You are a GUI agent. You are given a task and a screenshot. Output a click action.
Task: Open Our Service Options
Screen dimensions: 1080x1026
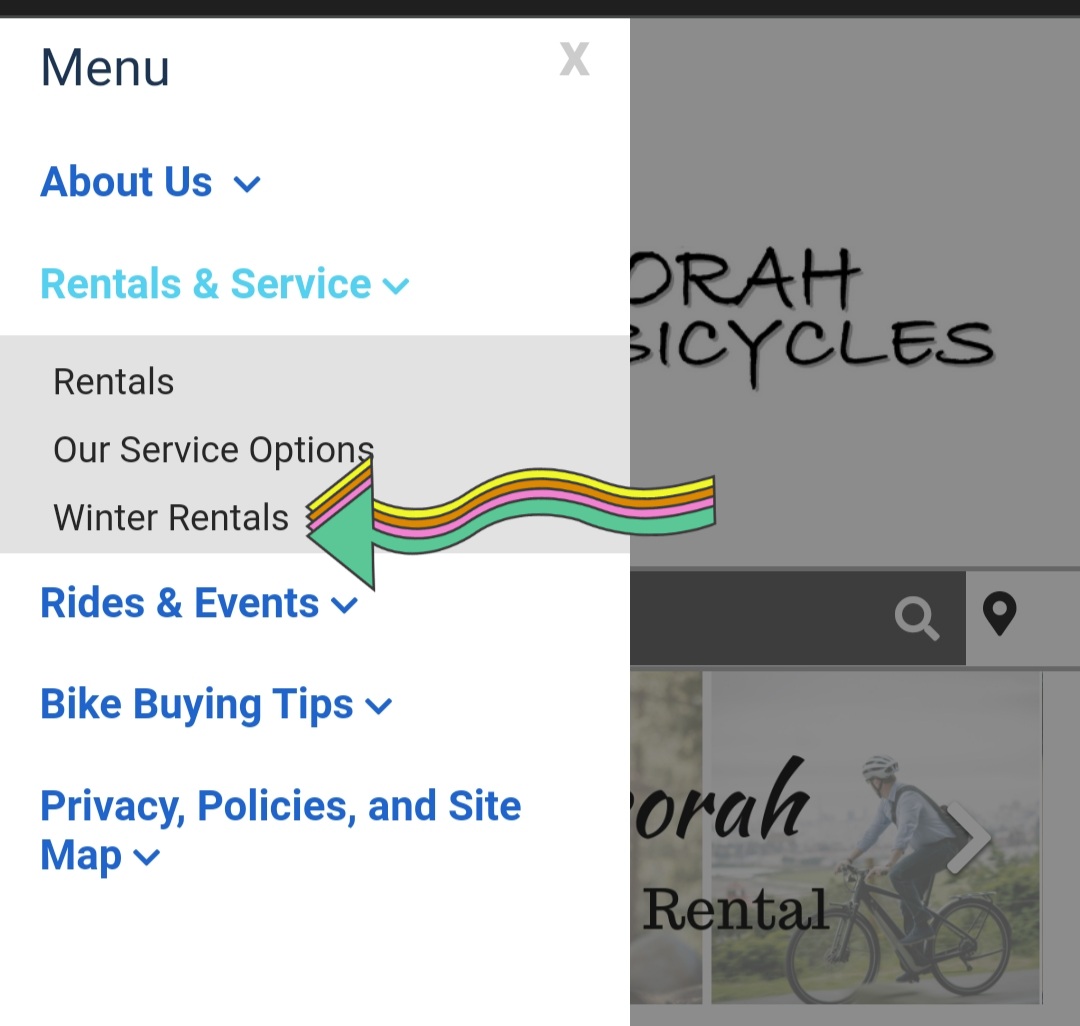point(214,450)
